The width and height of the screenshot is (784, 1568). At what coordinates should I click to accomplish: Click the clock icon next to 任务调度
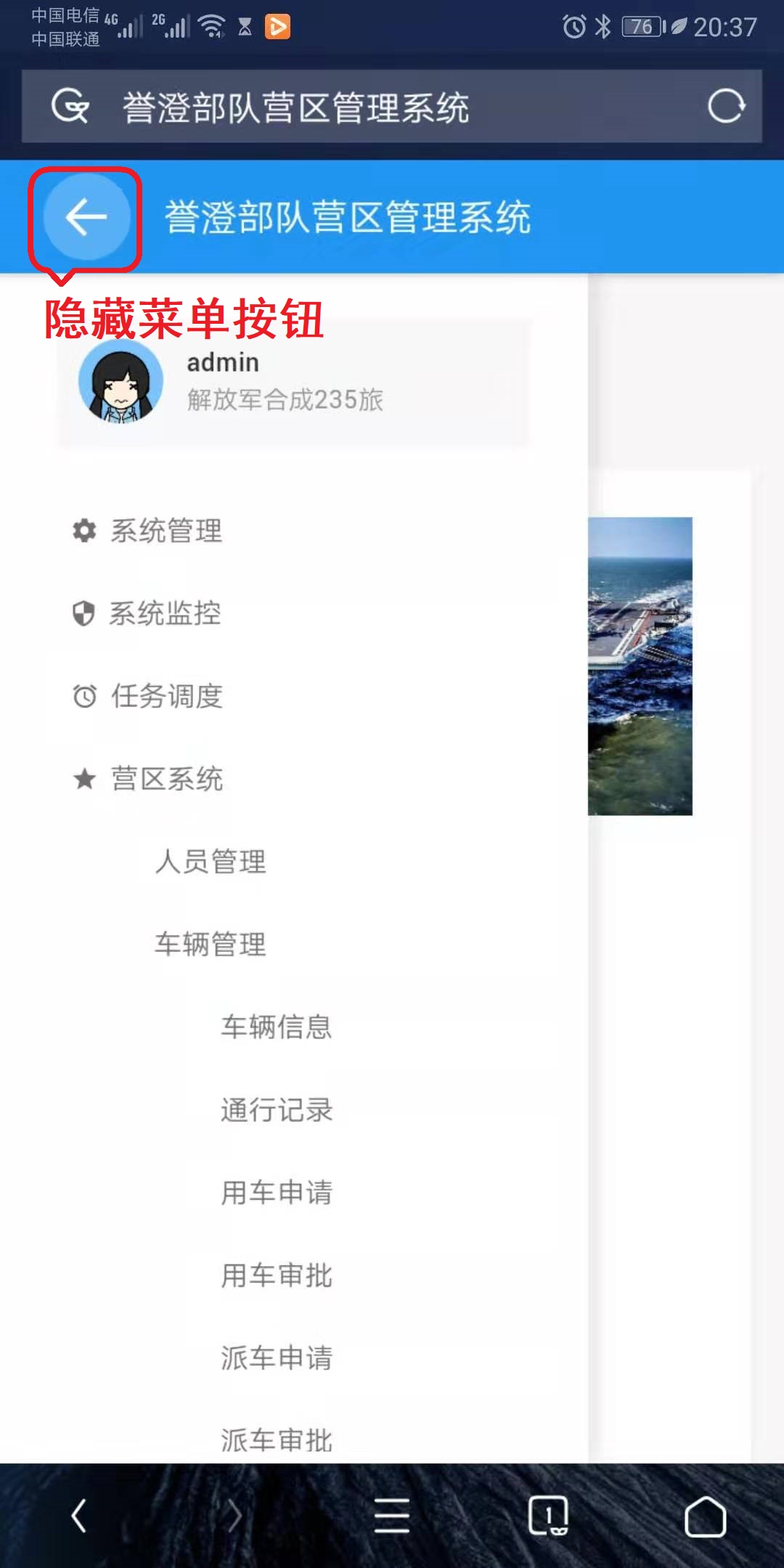(x=84, y=696)
